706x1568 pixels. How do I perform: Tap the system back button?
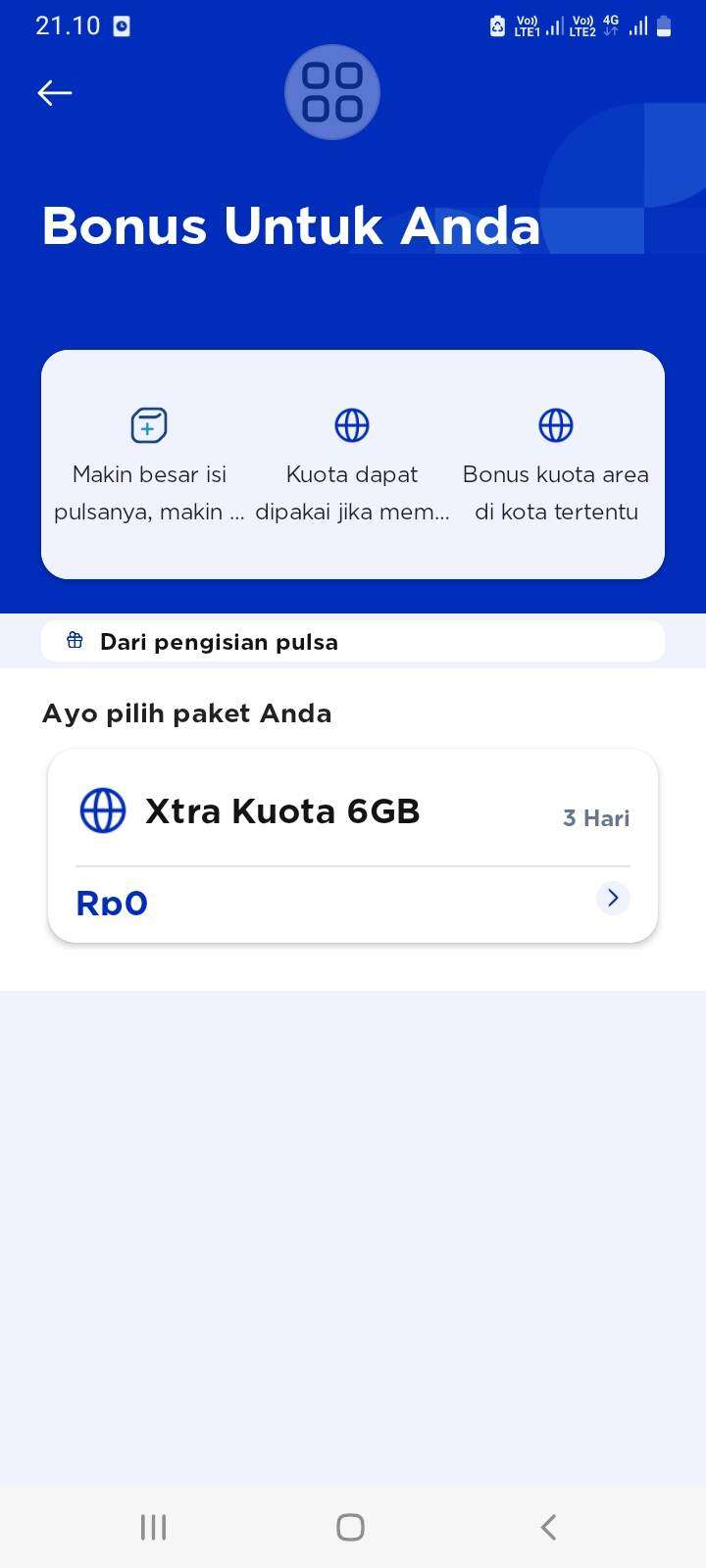(x=549, y=1527)
